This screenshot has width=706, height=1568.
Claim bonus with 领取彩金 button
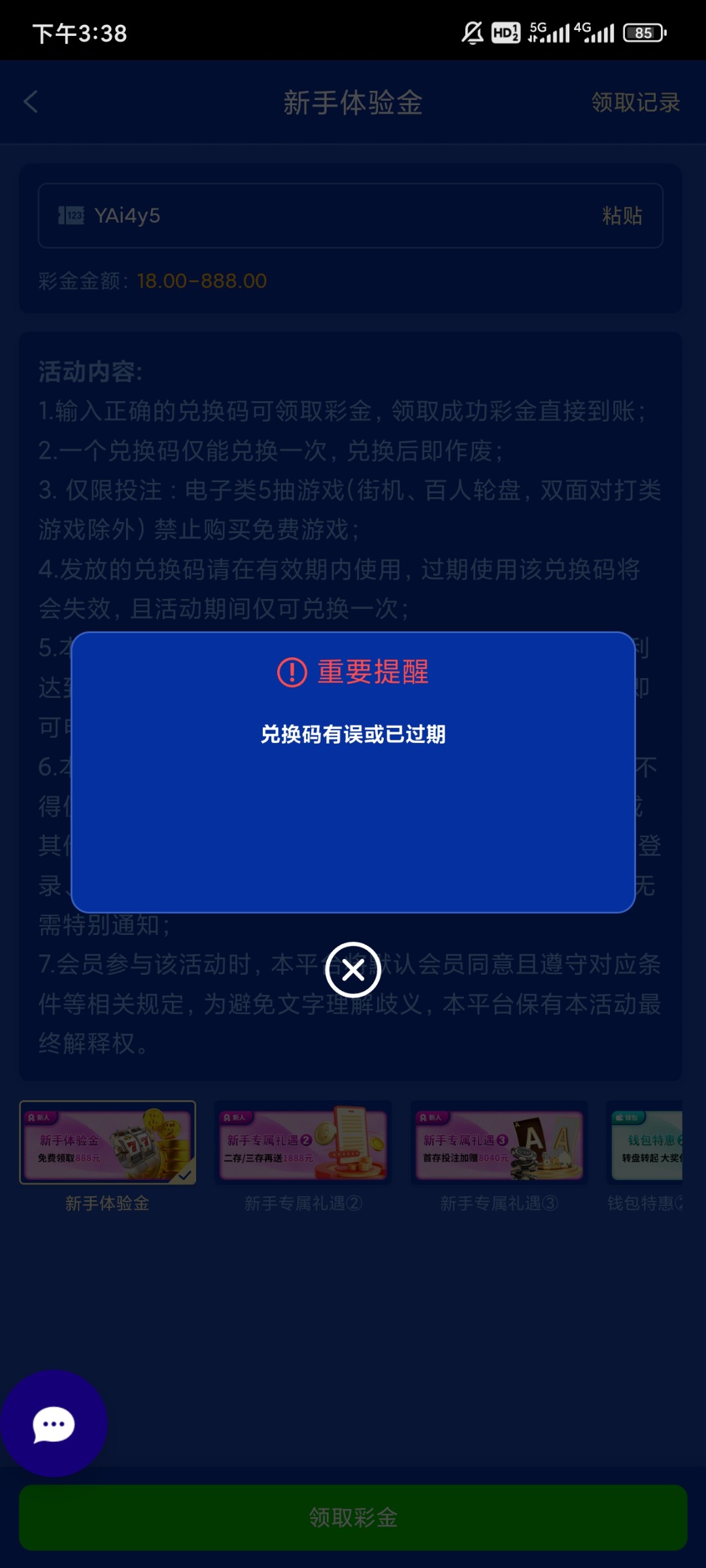tap(353, 1517)
